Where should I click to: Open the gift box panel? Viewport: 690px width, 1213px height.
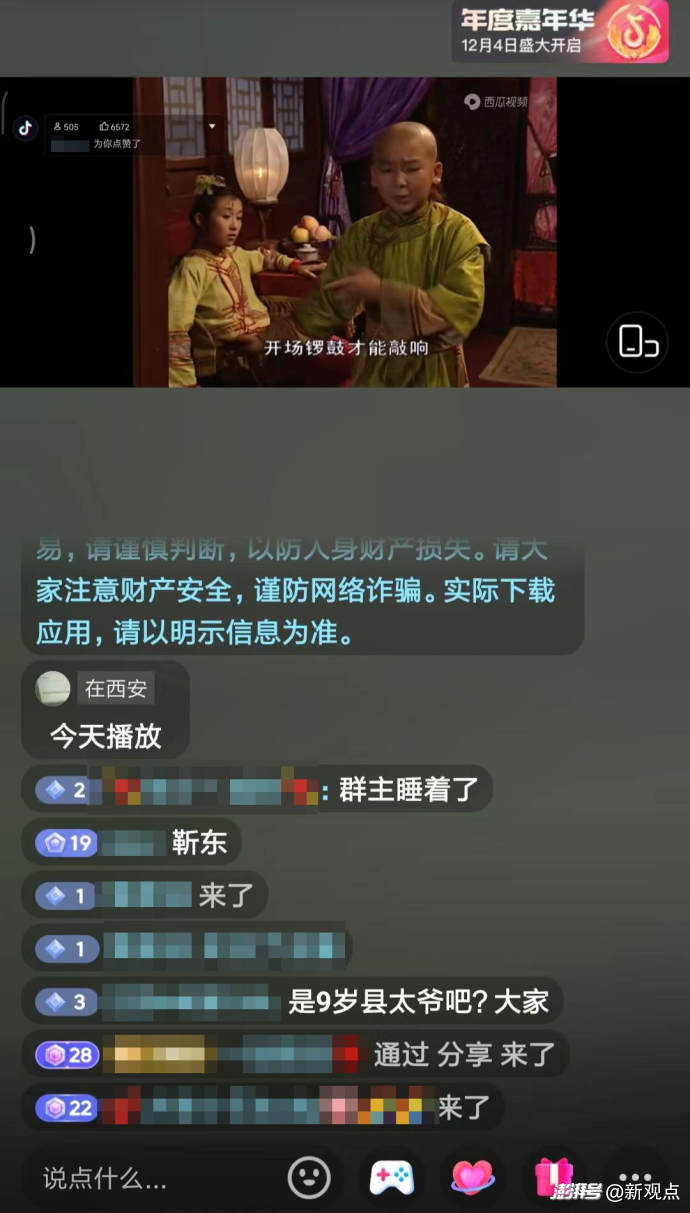[553, 1177]
